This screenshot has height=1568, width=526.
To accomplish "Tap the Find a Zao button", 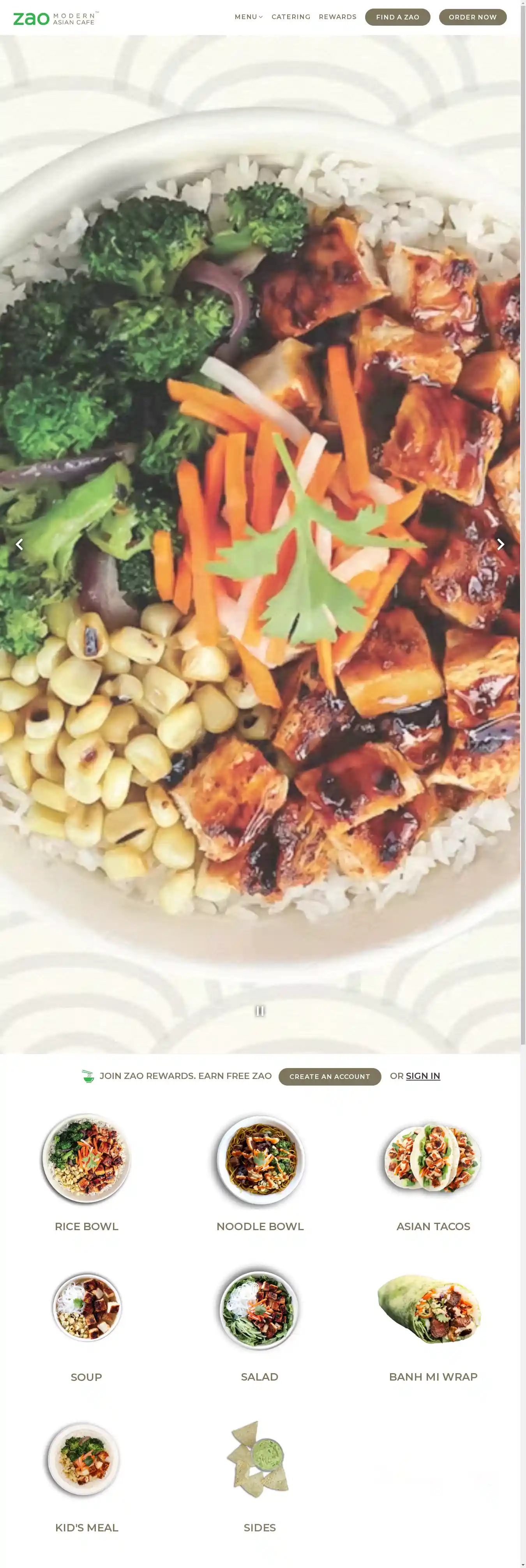I will (x=397, y=17).
